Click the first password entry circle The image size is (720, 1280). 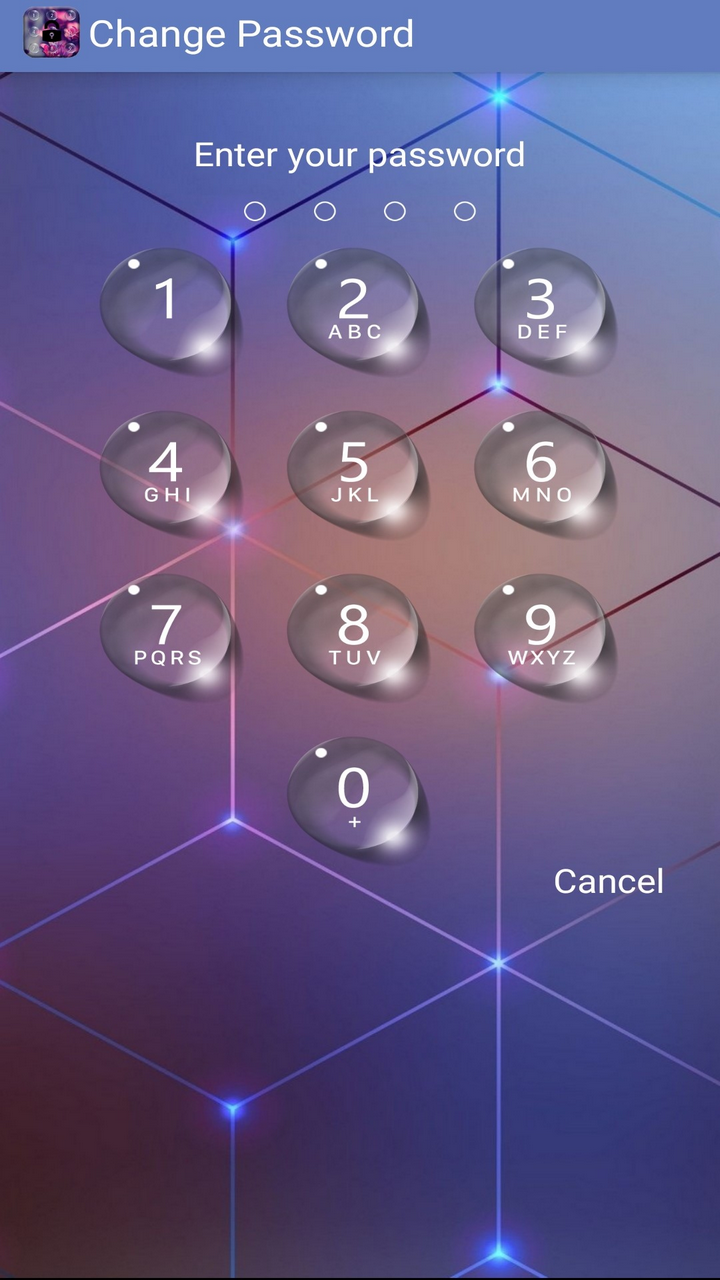pyautogui.click(x=255, y=210)
